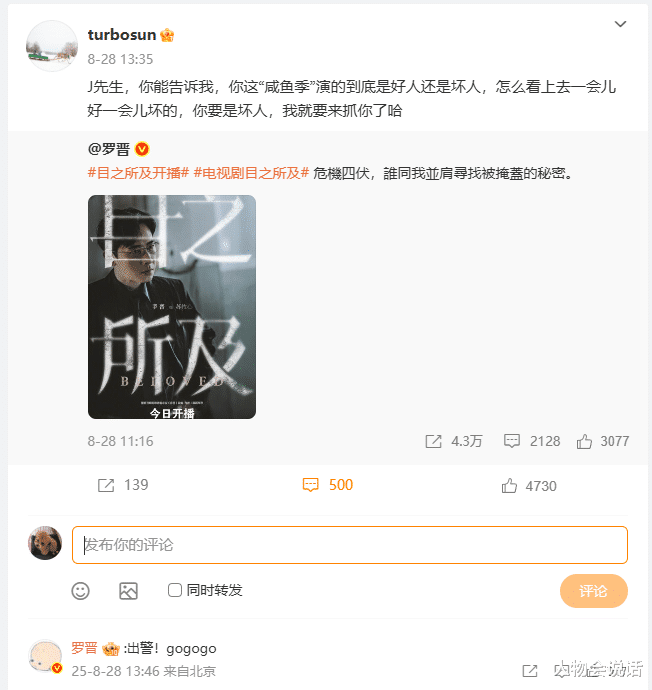Open the turbosun username link
Image resolution: width=652 pixels, height=690 pixels.
click(x=122, y=35)
